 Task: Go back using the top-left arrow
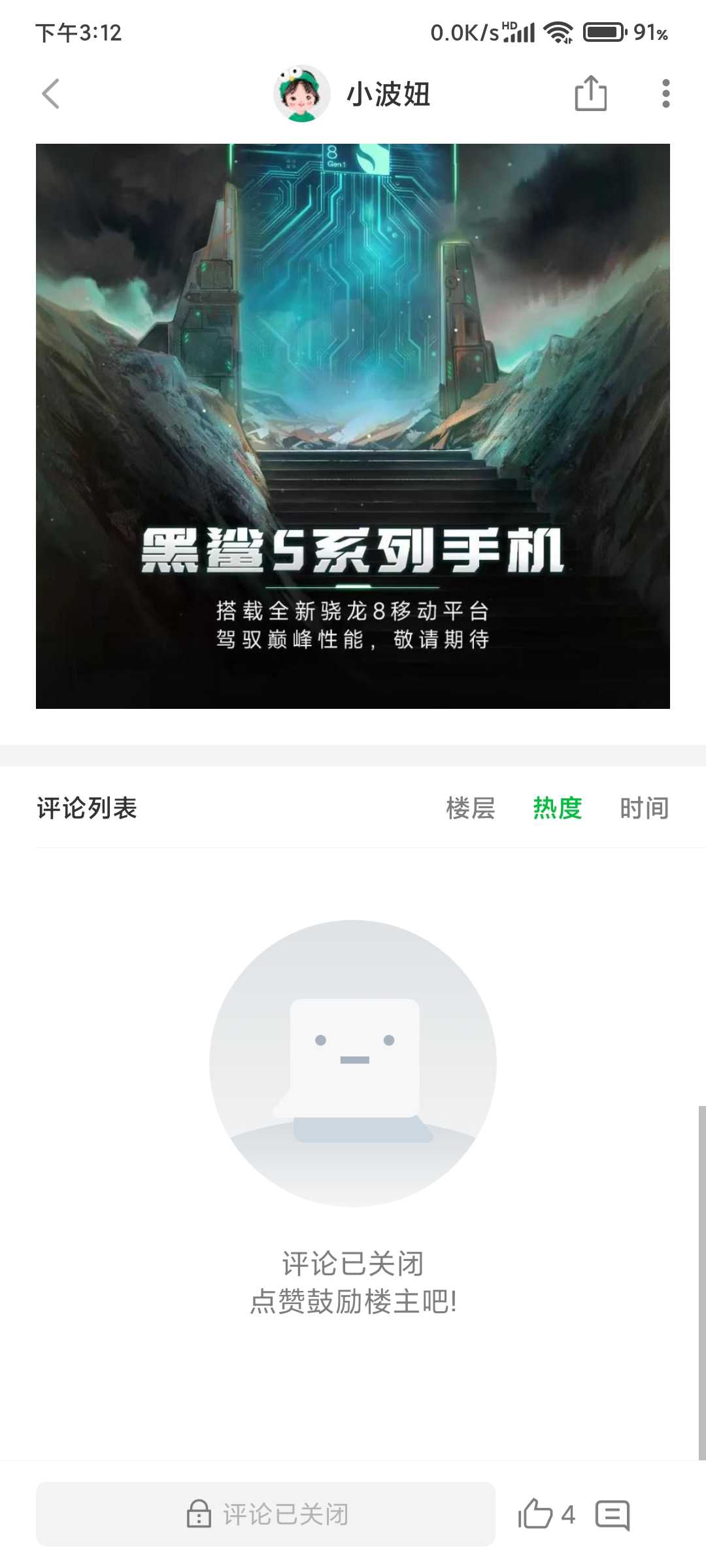(x=50, y=94)
